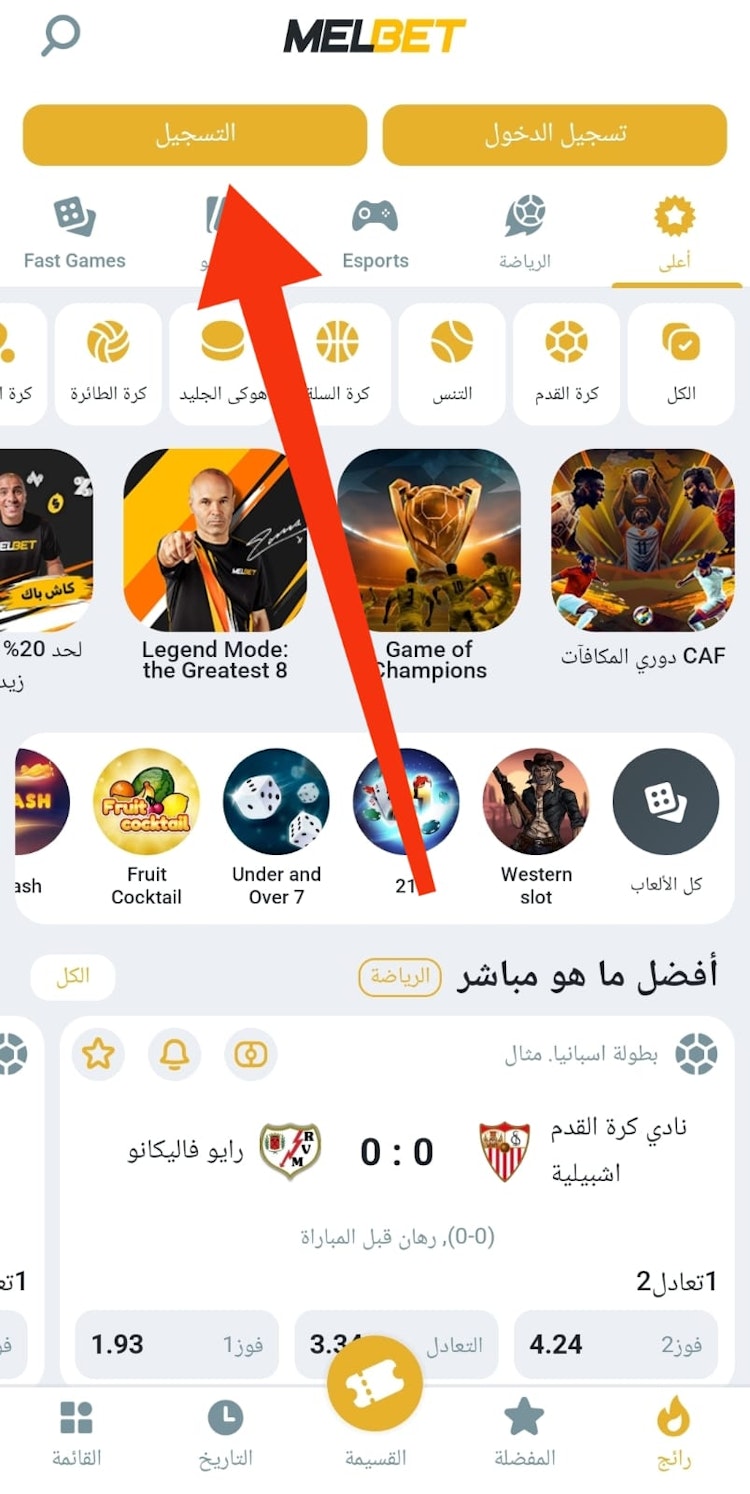Open the search magnifier icon
The width and height of the screenshot is (750, 1494).
(61, 37)
